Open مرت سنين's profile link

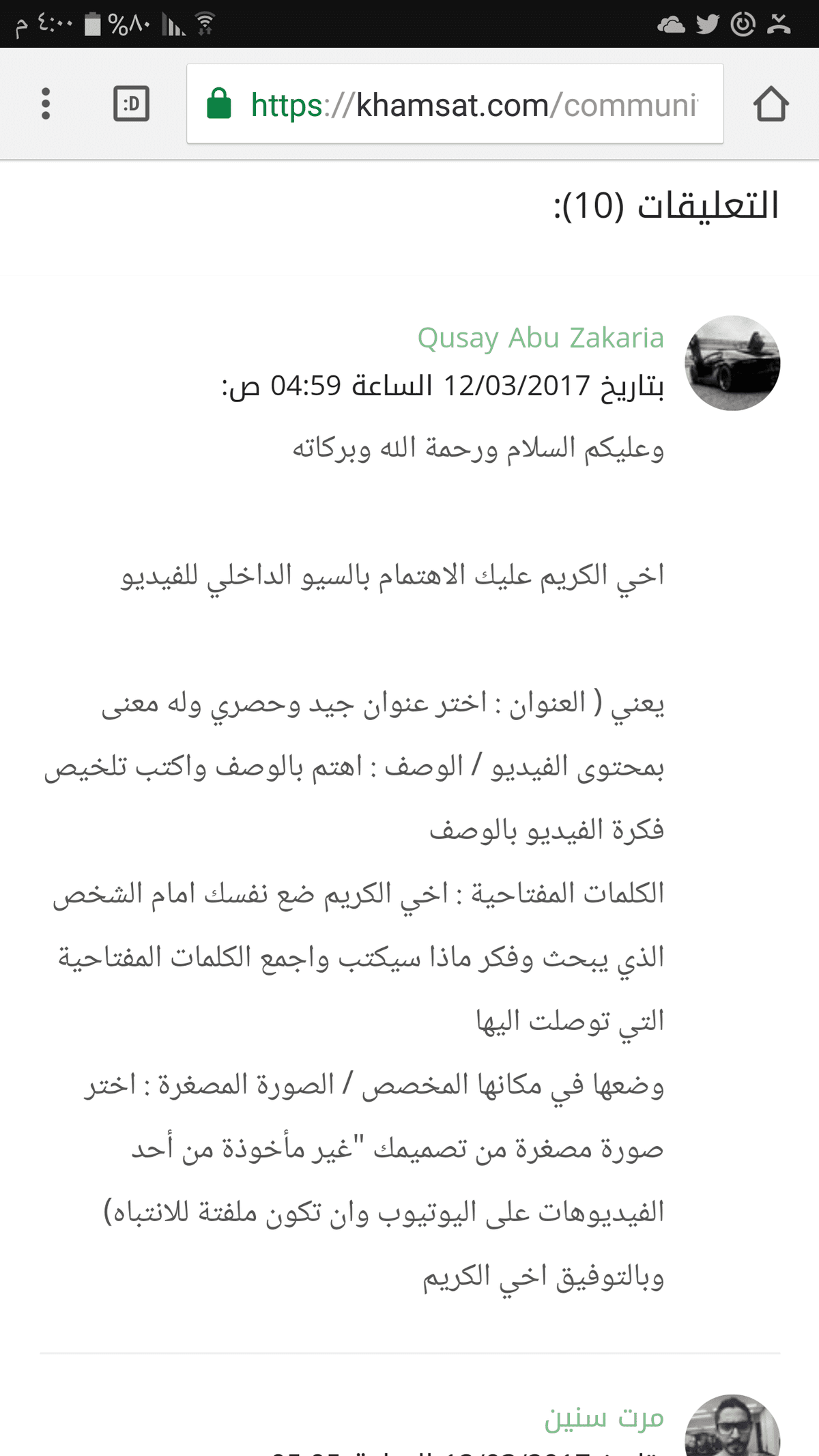coord(604,1418)
